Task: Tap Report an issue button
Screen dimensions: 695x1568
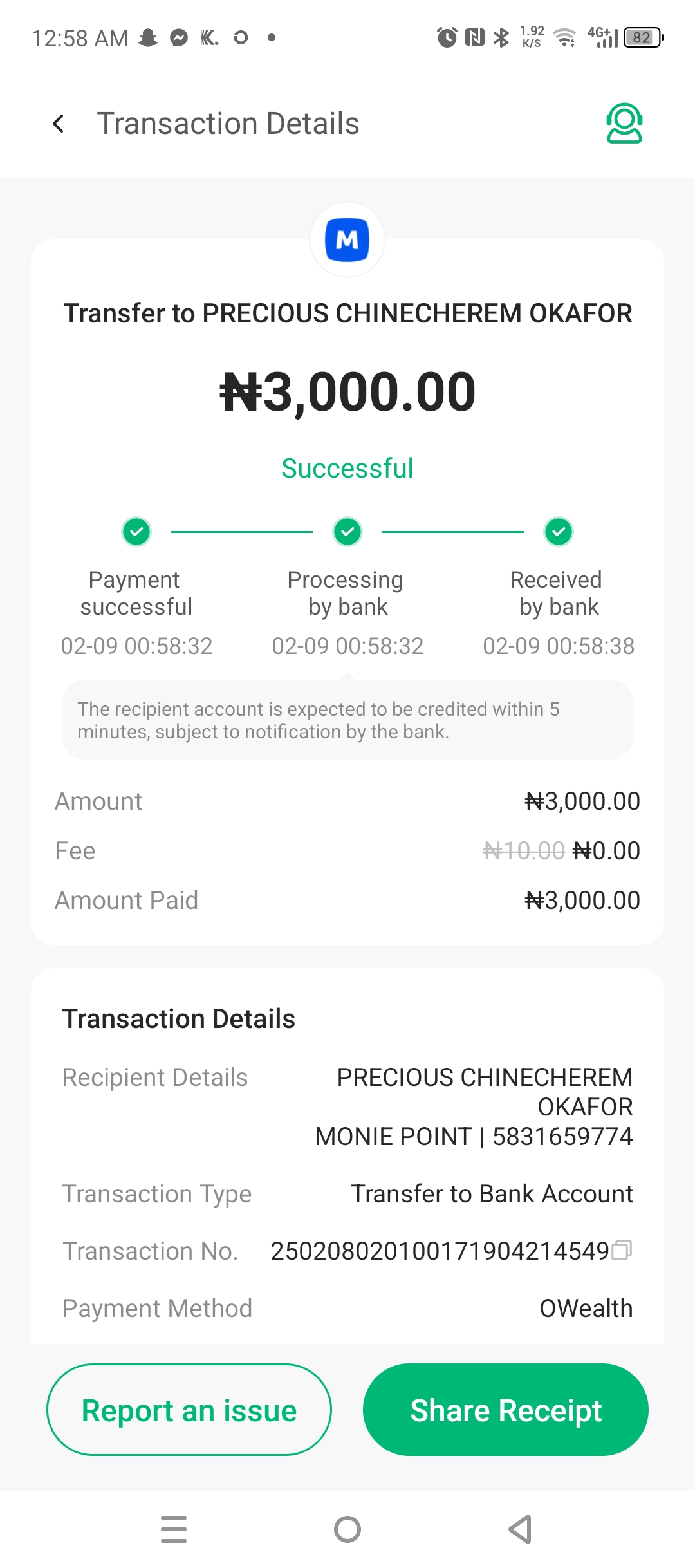Action: point(189,1410)
